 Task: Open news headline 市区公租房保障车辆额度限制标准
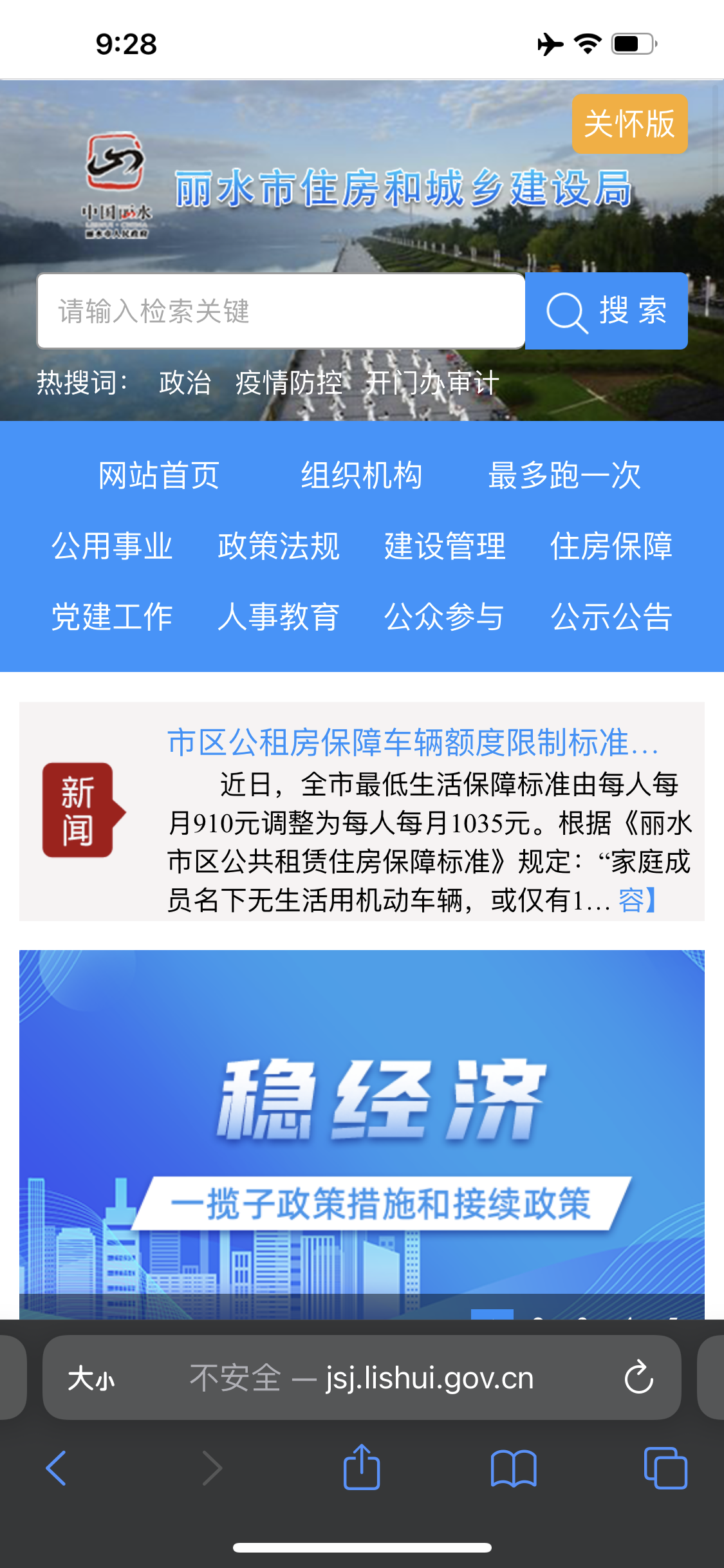click(x=412, y=742)
